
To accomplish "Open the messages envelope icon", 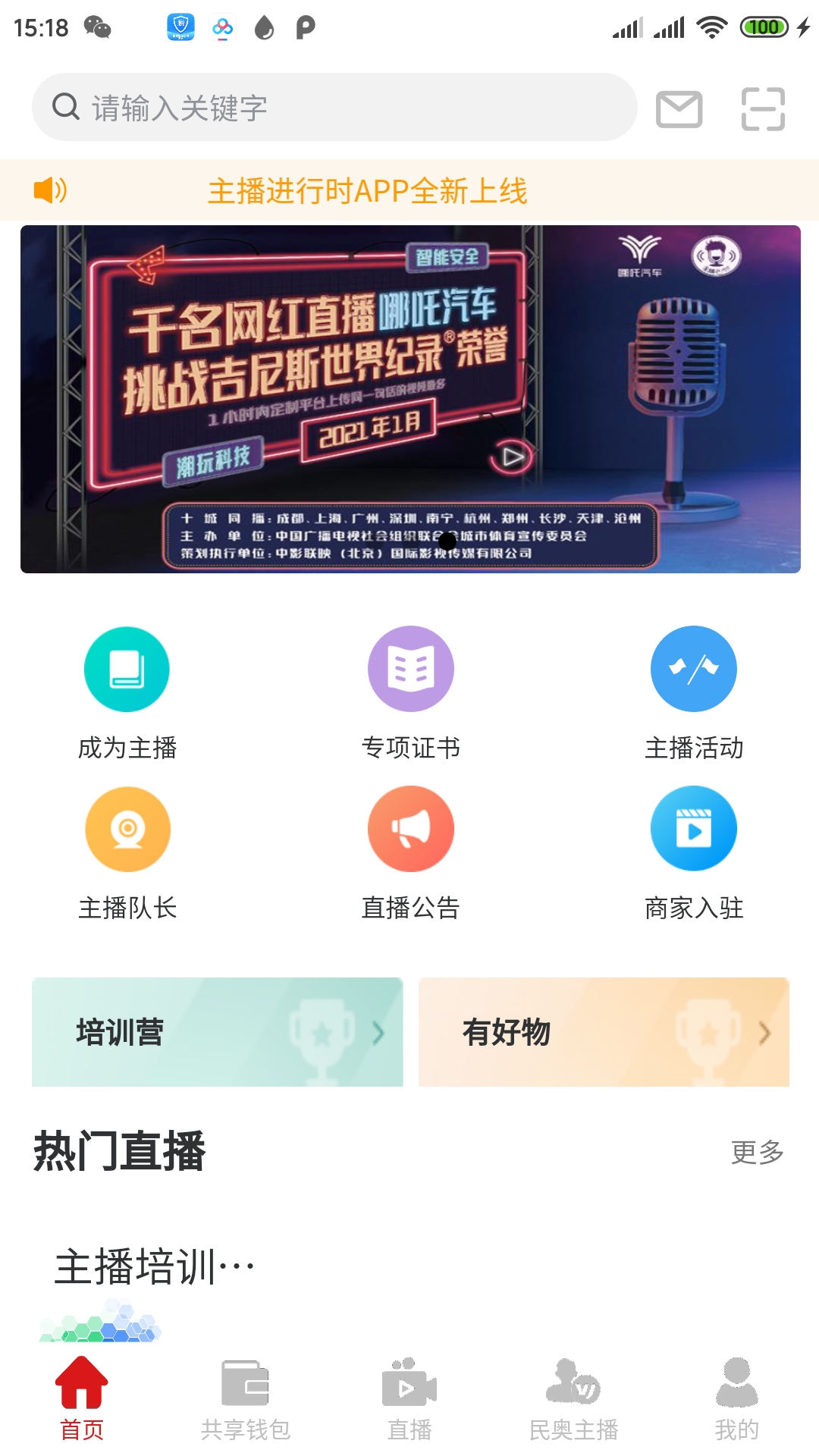I will coord(679,108).
